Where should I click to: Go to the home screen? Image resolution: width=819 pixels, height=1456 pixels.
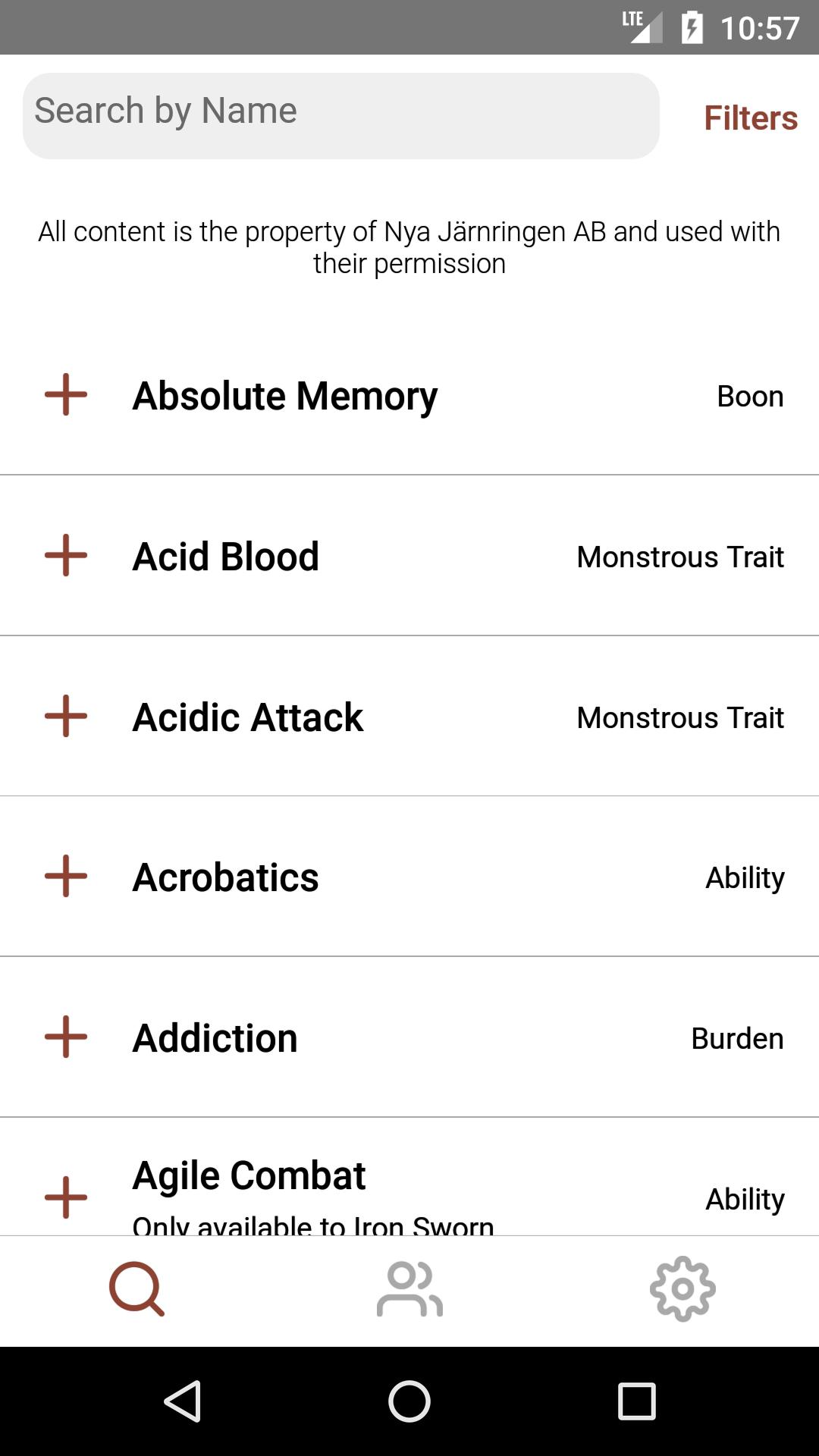[409, 1401]
